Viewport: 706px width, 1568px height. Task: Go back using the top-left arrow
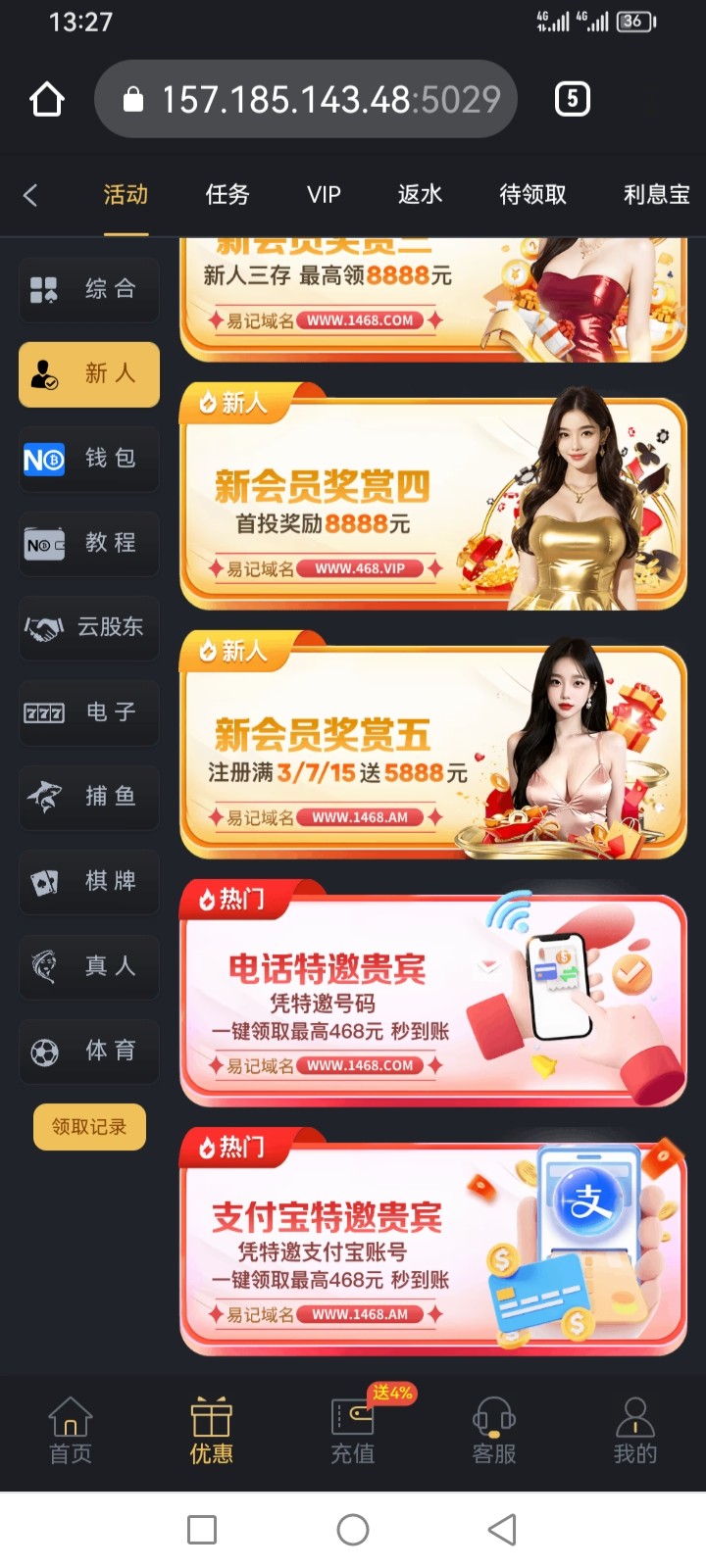pyautogui.click(x=30, y=195)
